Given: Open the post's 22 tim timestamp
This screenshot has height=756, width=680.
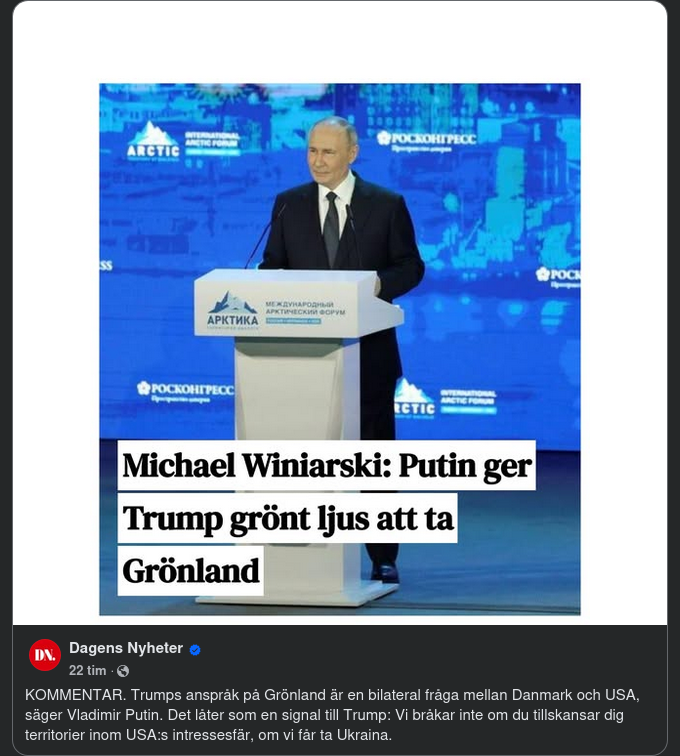Looking at the screenshot, I should 88,671.
